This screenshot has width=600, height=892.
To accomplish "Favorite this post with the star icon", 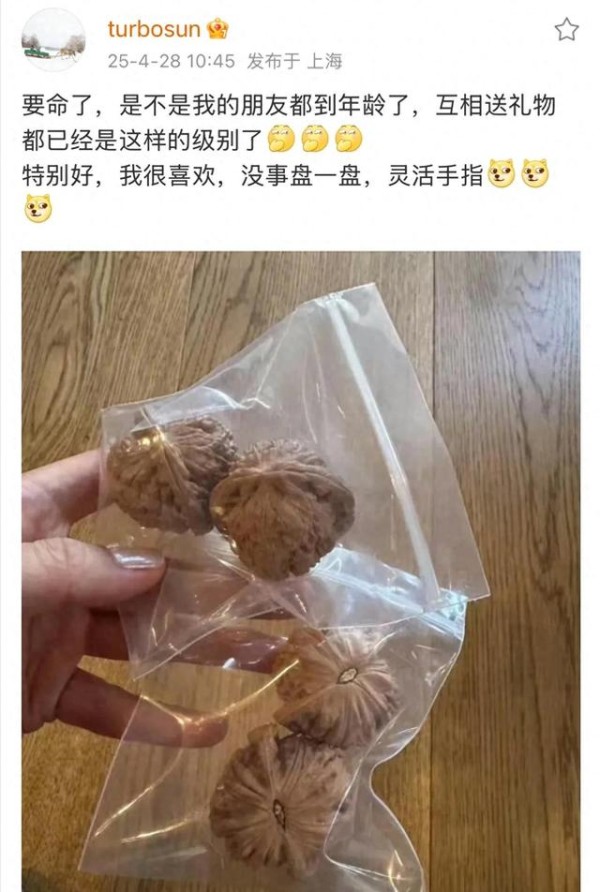I will (x=566, y=30).
